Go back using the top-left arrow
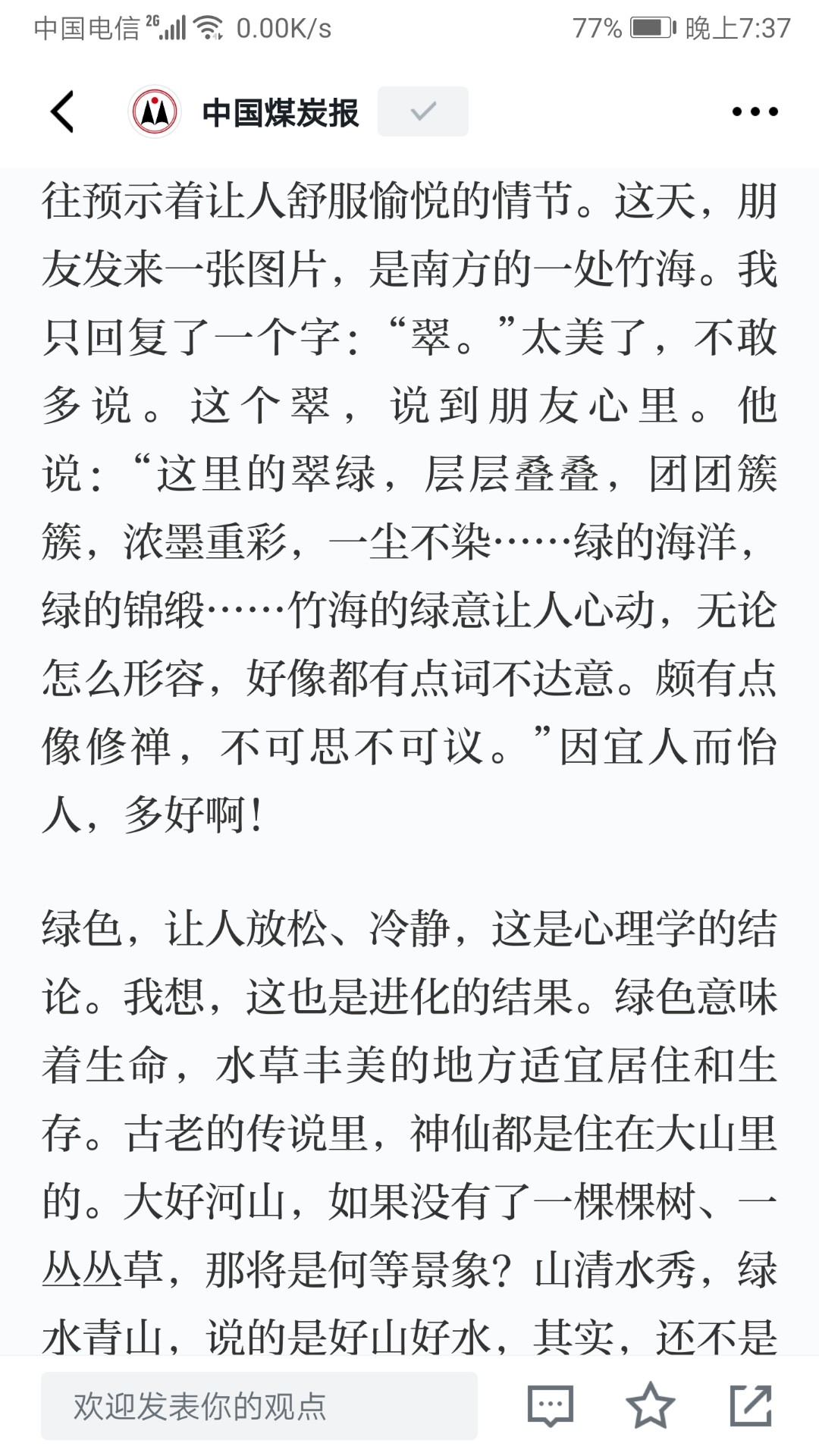Viewport: 819px width, 1456px height. [x=62, y=112]
